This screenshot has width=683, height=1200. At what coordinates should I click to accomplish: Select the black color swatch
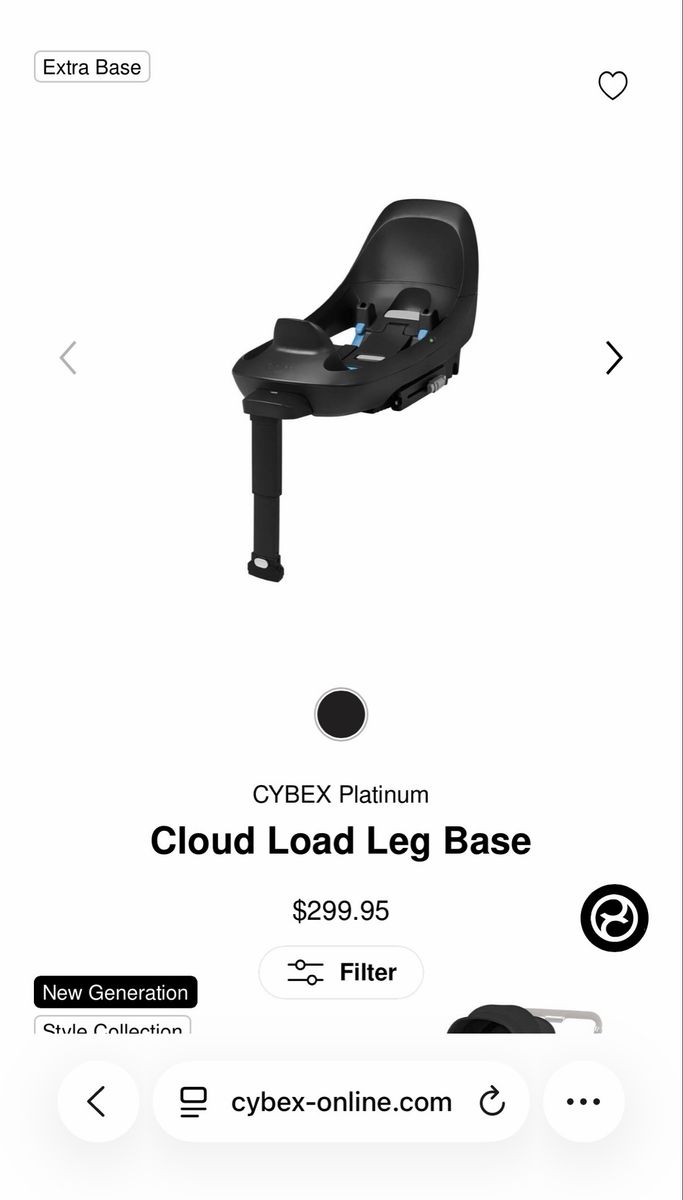pos(341,714)
